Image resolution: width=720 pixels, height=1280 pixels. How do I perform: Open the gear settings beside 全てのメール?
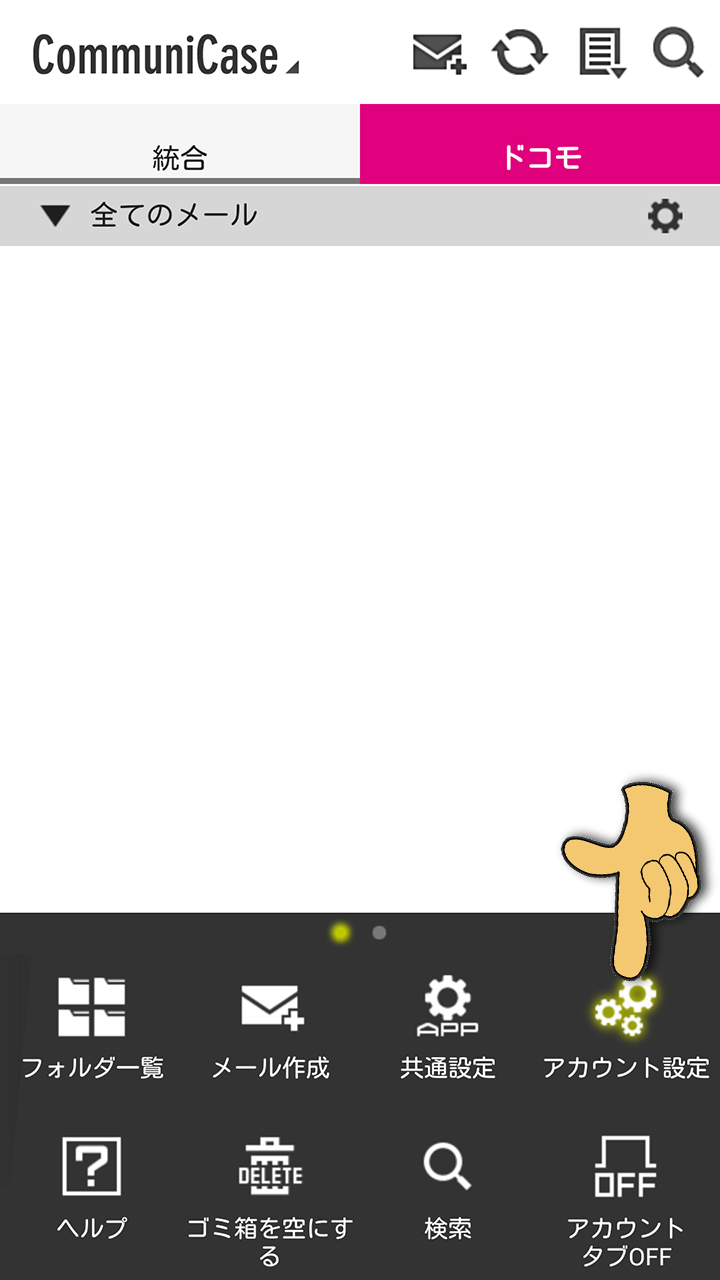[665, 215]
